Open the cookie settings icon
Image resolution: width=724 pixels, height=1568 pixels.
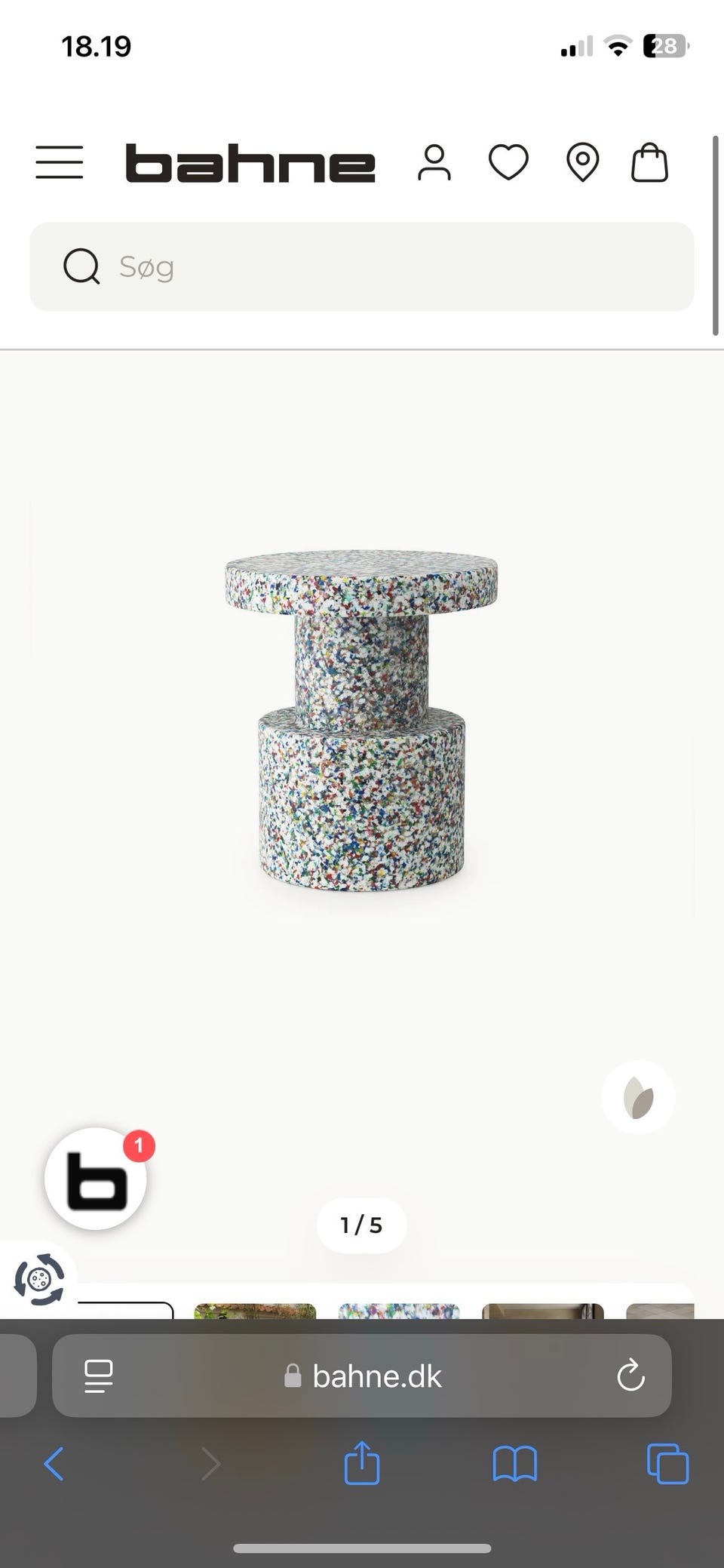(39, 1279)
